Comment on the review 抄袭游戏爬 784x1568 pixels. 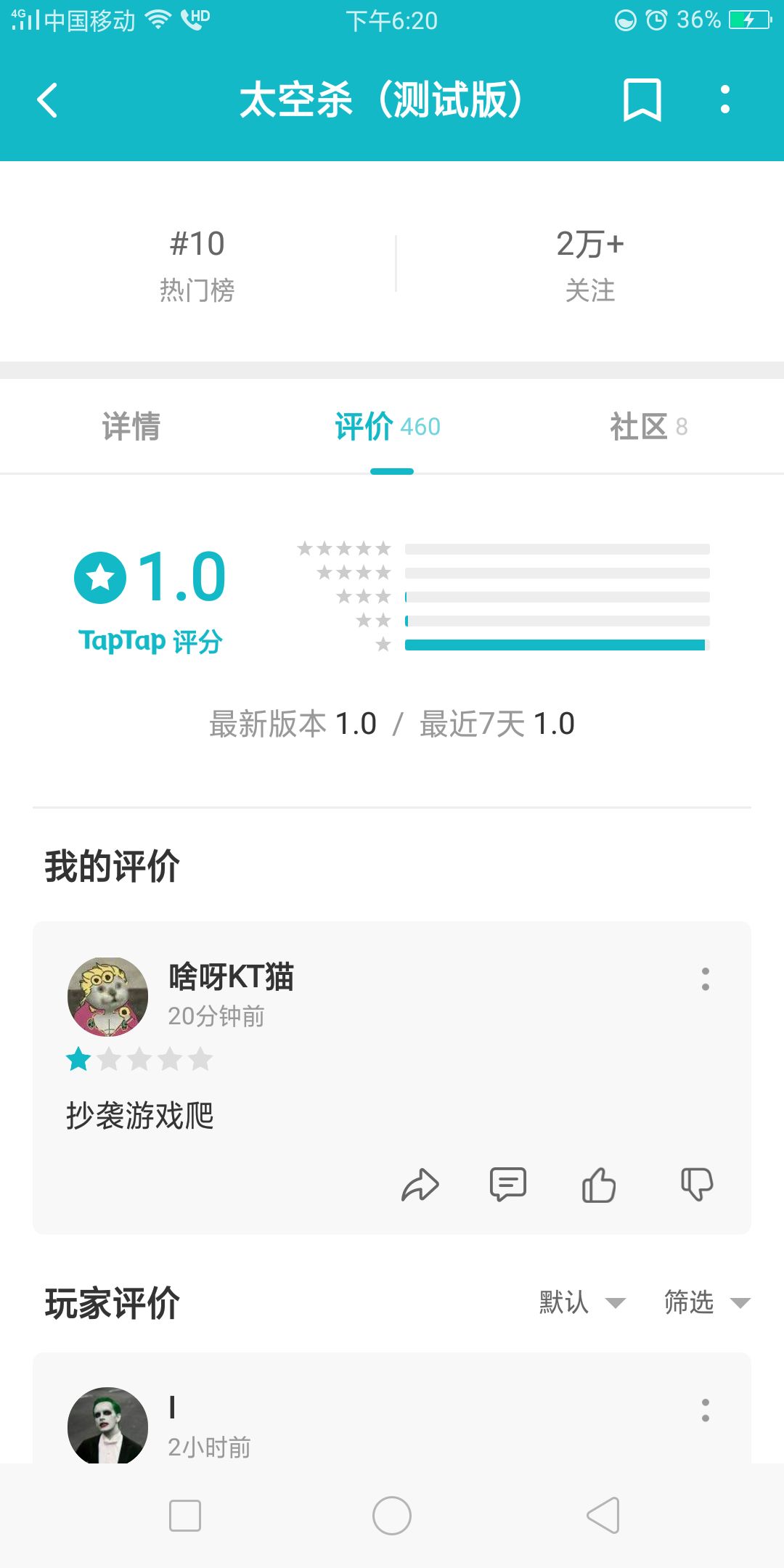pyautogui.click(x=507, y=1185)
